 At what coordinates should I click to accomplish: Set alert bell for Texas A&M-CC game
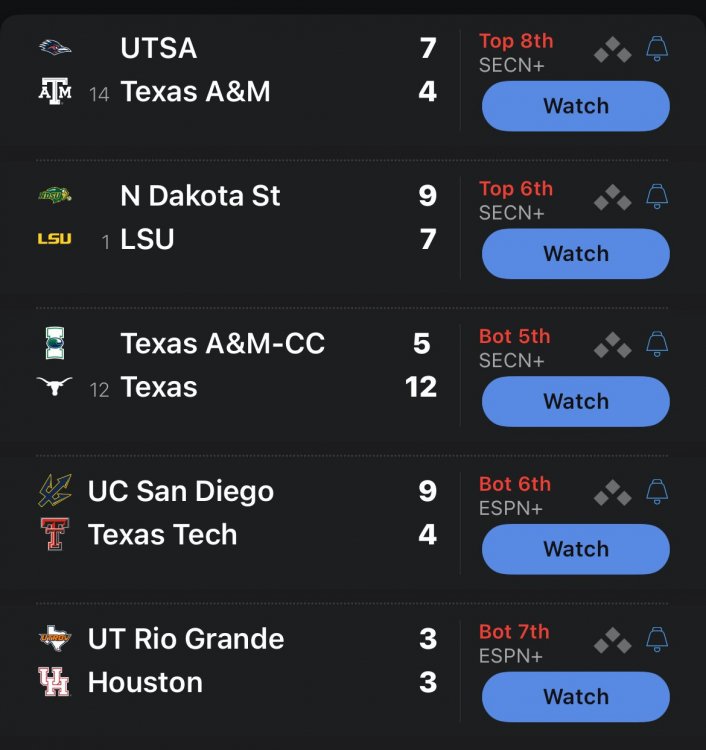tap(657, 344)
